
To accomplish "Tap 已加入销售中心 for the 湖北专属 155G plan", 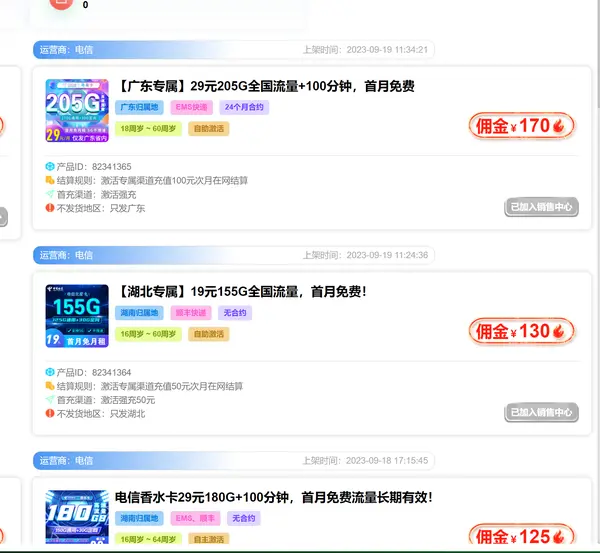I will 541,412.
